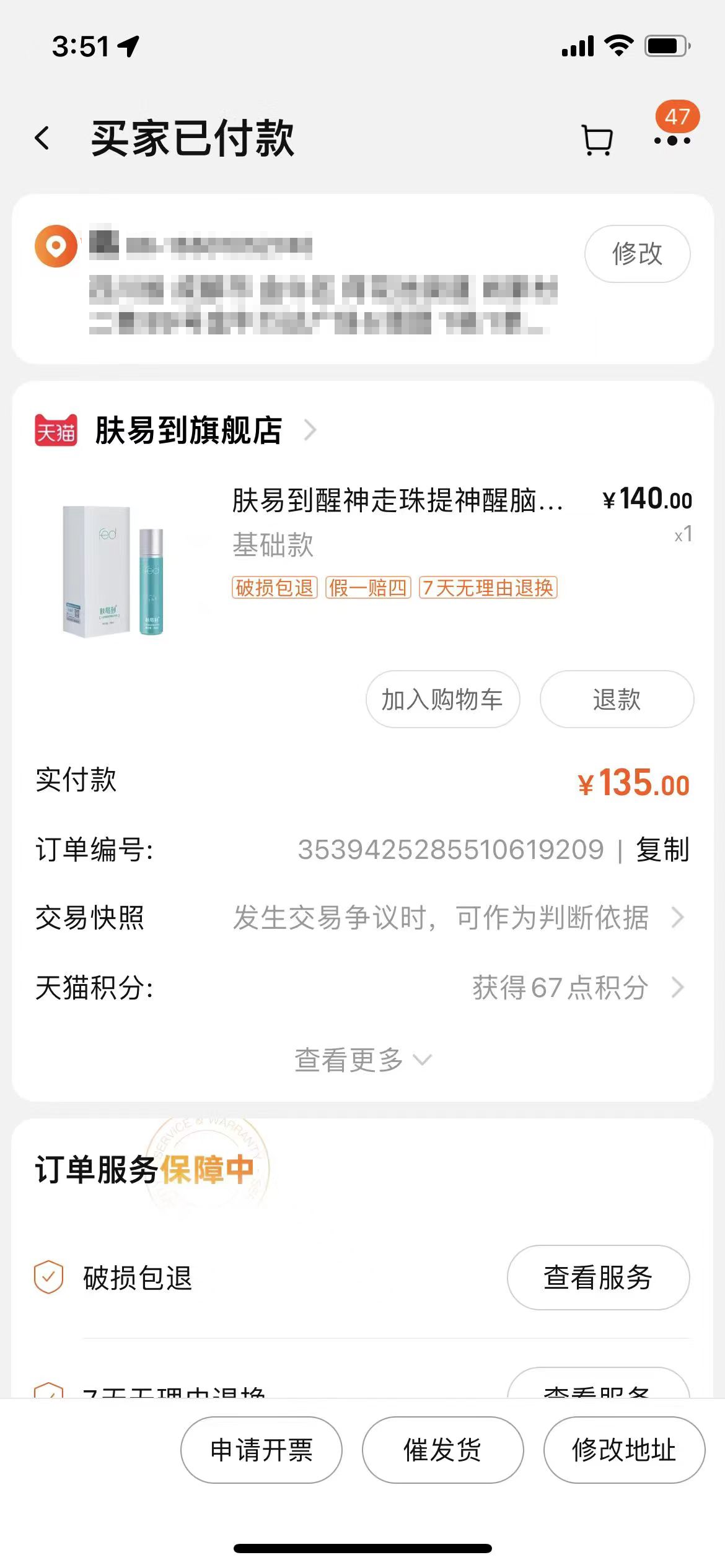
Task: Click 修改 to edit delivery address
Action: pos(637,253)
